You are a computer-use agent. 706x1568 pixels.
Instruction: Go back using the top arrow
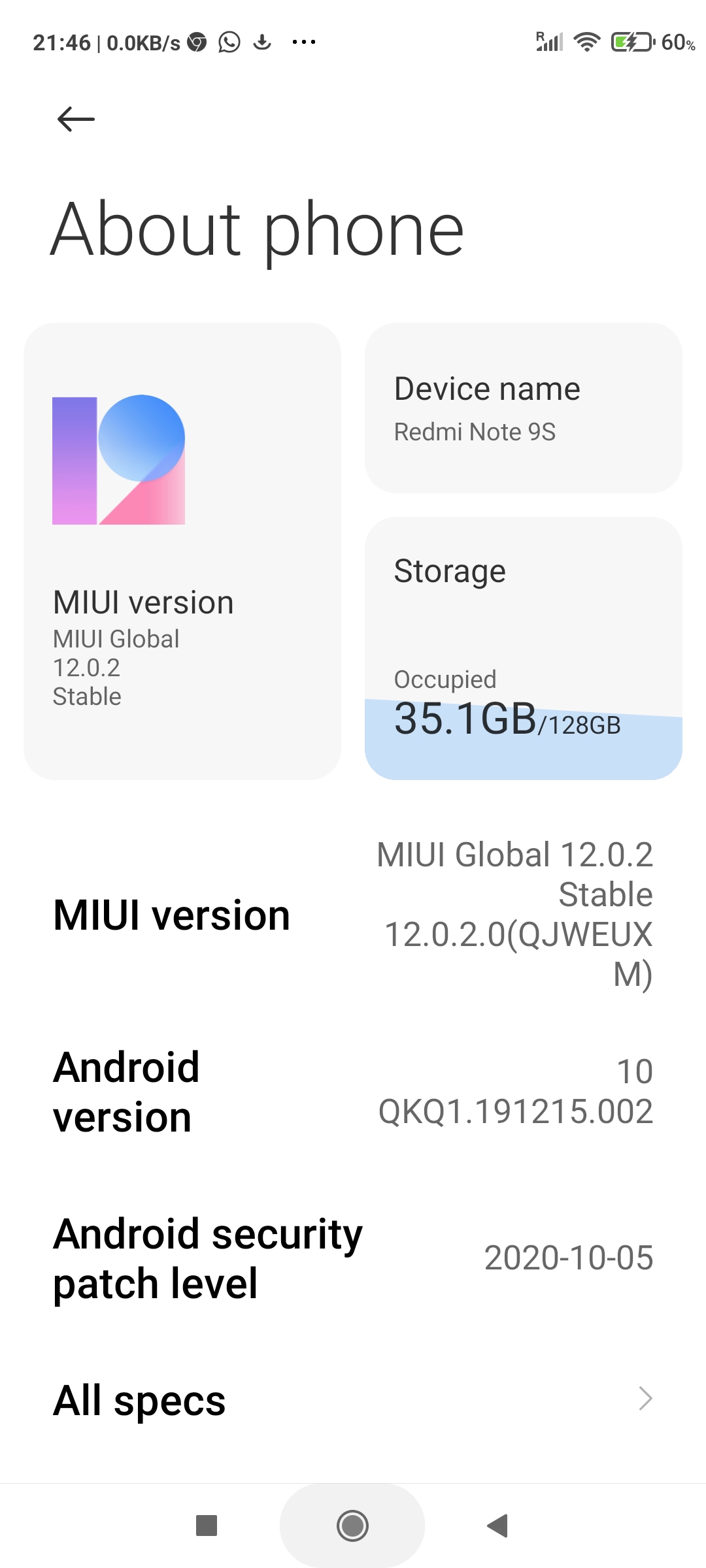coord(76,119)
